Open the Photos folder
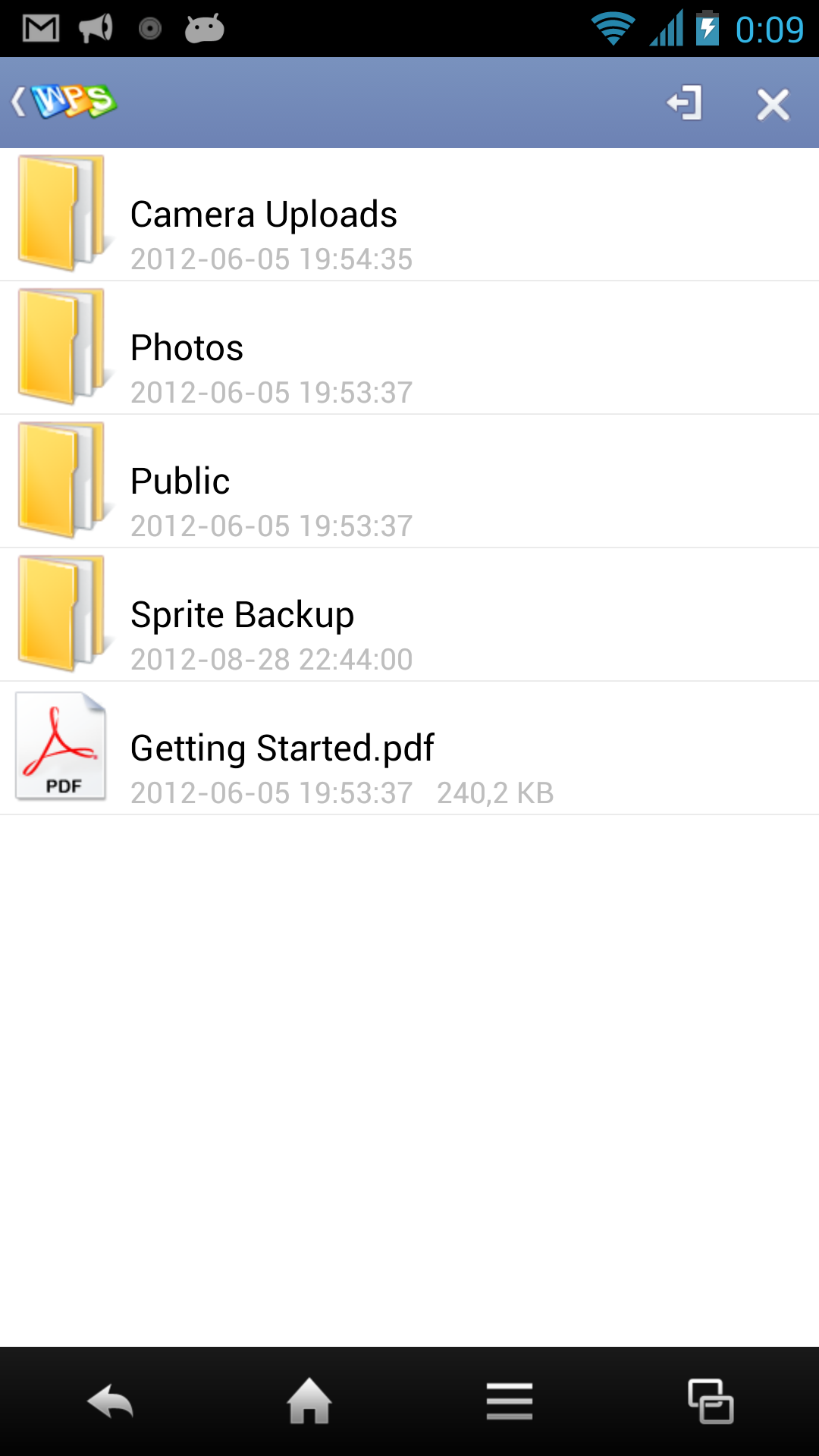Screen dimensions: 819x1456 tap(409, 348)
